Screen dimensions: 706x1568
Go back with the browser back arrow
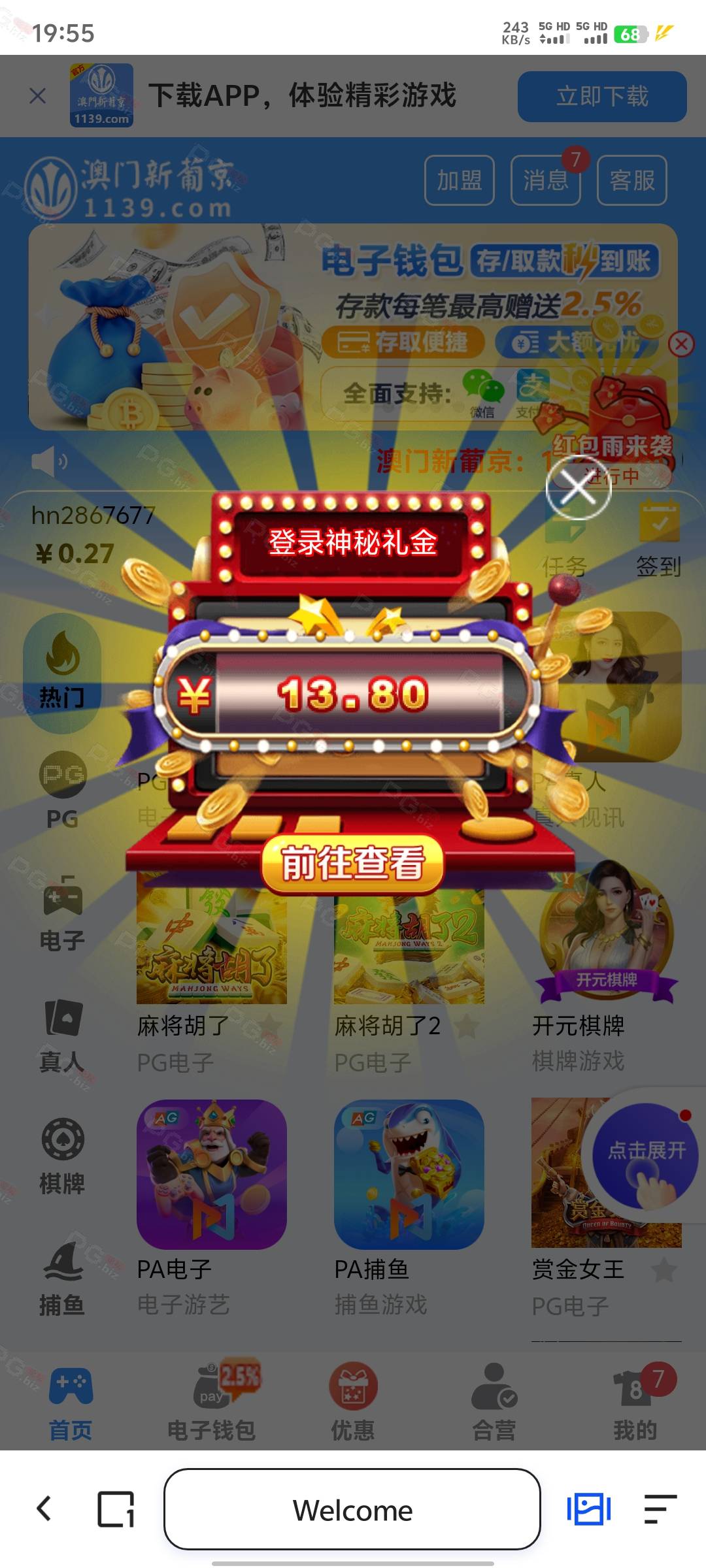[44, 1509]
